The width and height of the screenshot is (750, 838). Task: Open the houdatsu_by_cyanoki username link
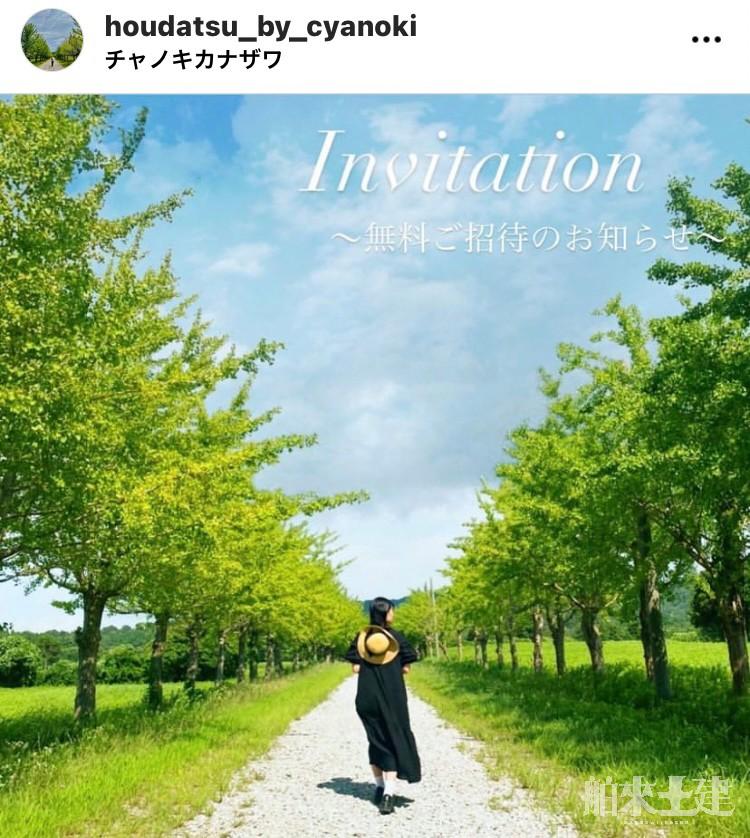260,27
